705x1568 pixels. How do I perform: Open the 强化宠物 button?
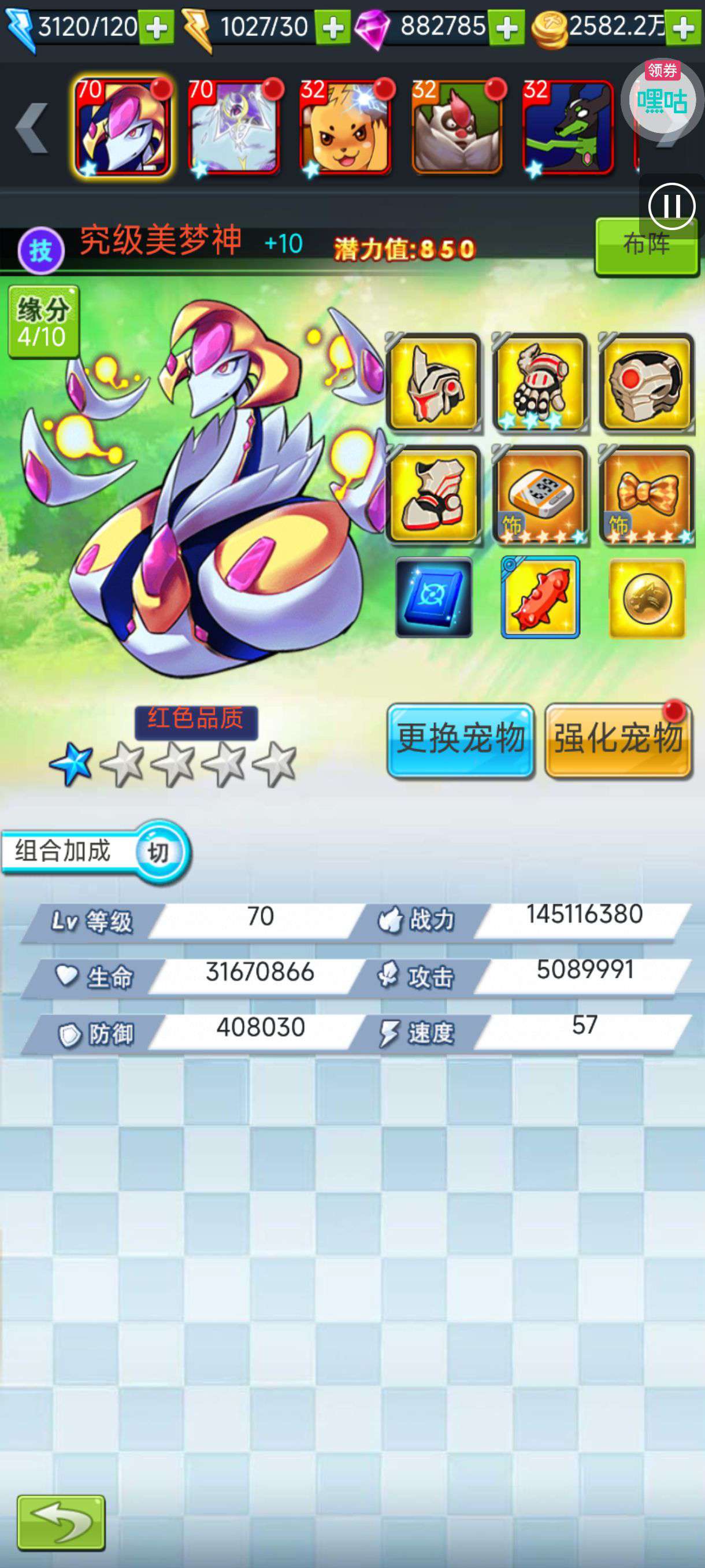(x=619, y=740)
